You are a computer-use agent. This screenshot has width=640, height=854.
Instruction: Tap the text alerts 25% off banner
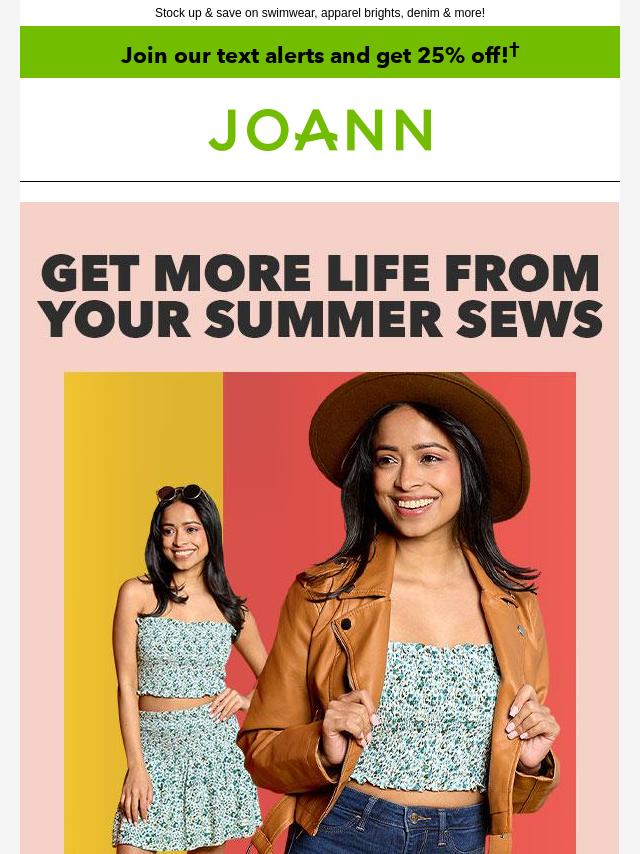pyautogui.click(x=320, y=53)
